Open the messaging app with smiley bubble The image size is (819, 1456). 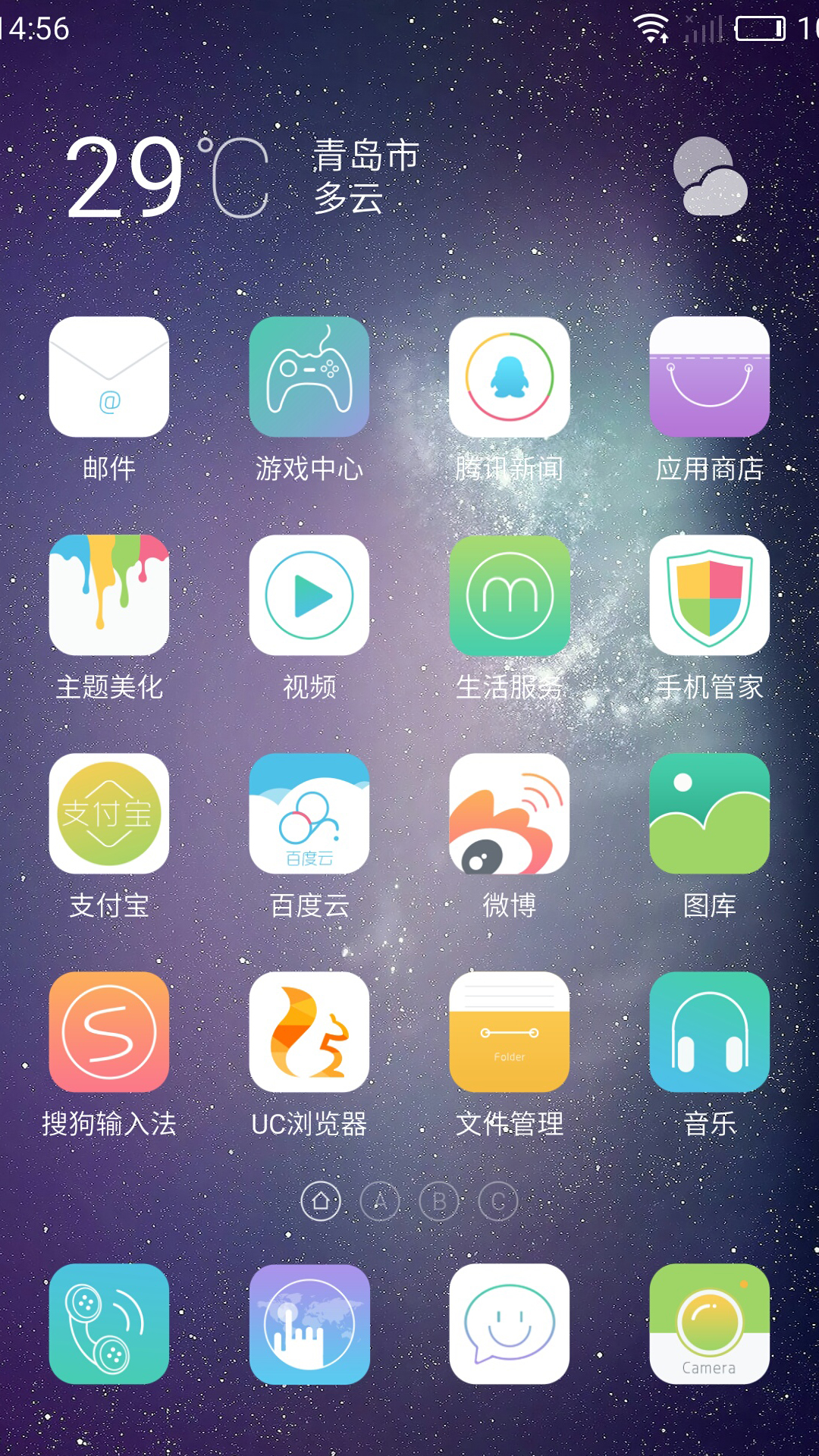point(510,1324)
